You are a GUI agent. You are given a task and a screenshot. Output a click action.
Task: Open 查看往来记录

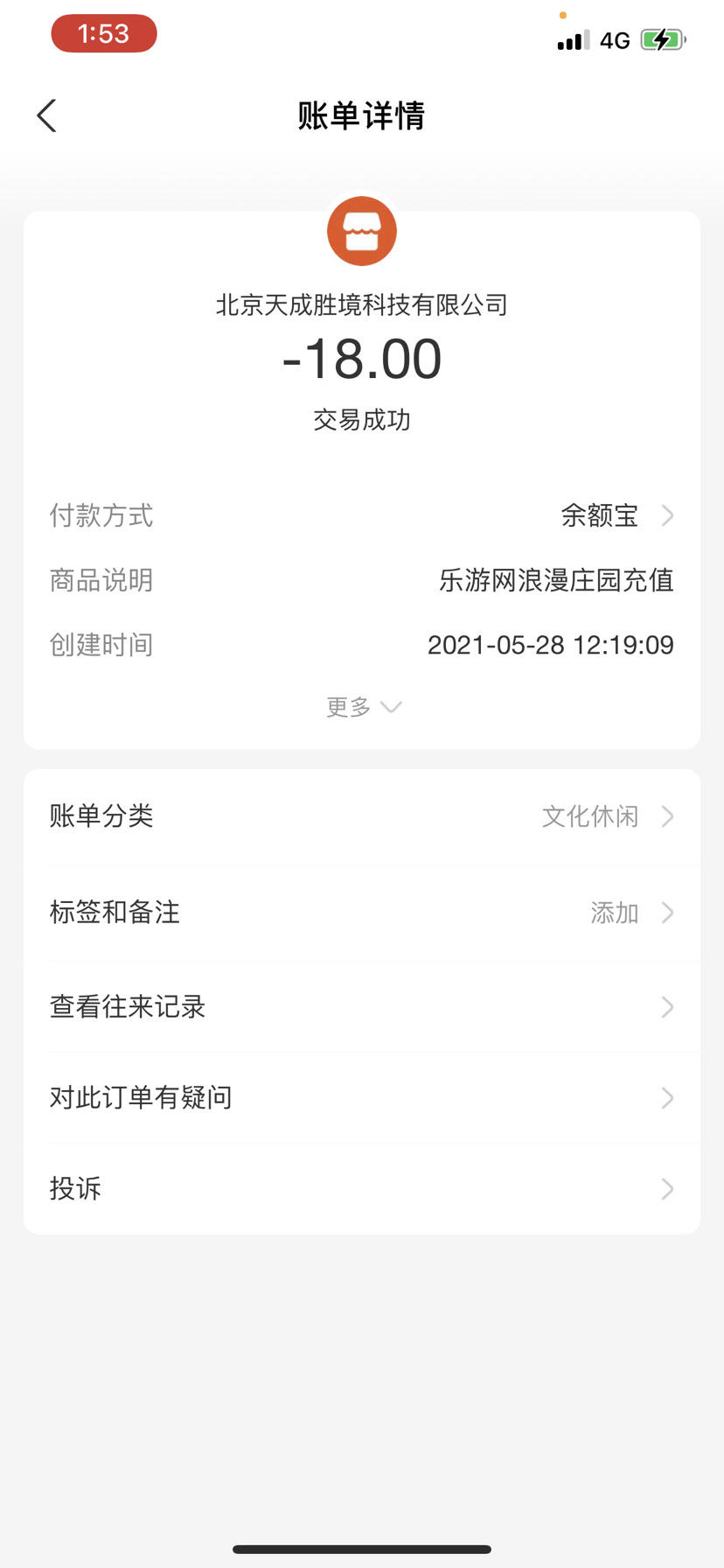[362, 1007]
